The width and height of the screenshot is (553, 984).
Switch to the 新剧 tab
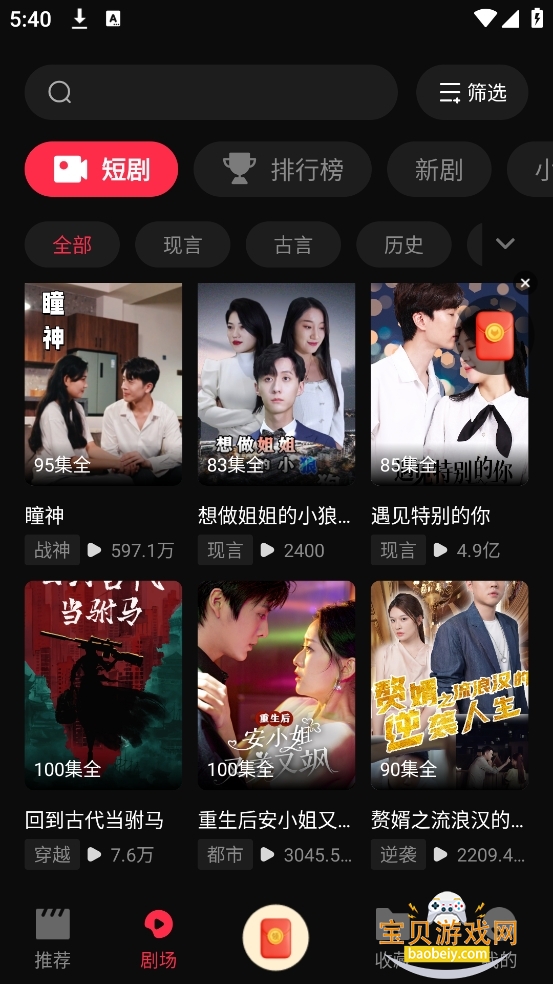[x=439, y=169]
